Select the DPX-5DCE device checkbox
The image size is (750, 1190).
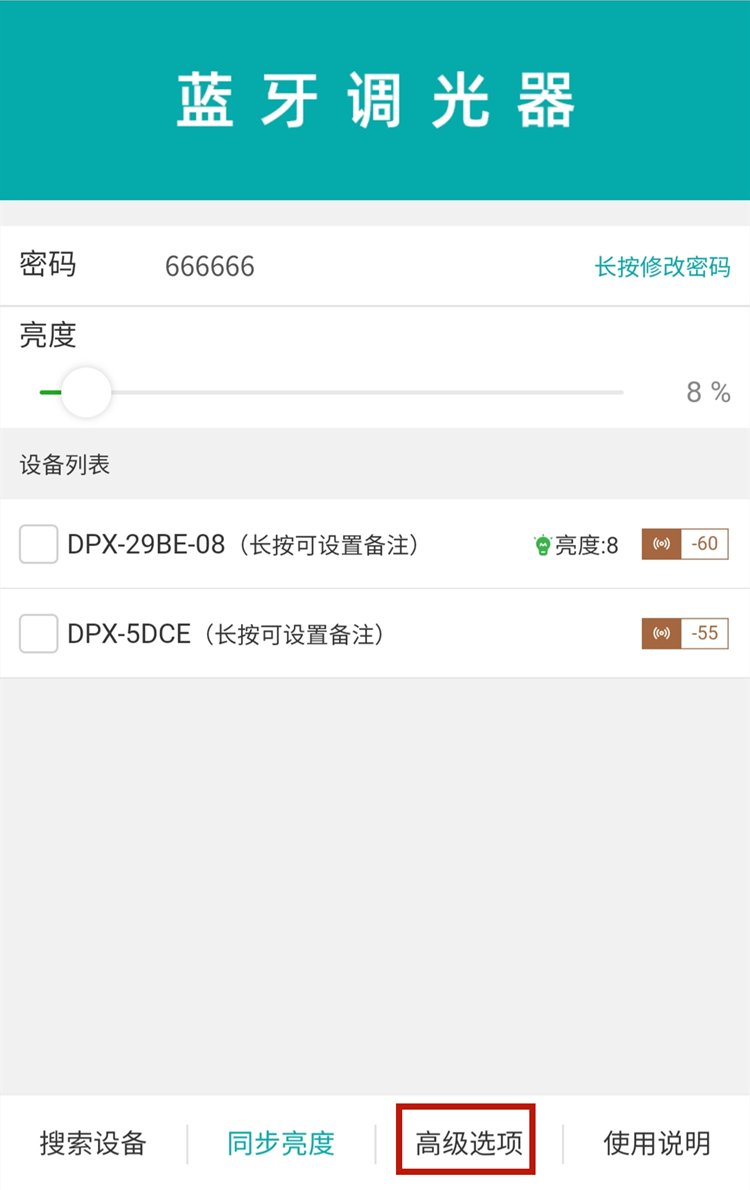pos(39,634)
